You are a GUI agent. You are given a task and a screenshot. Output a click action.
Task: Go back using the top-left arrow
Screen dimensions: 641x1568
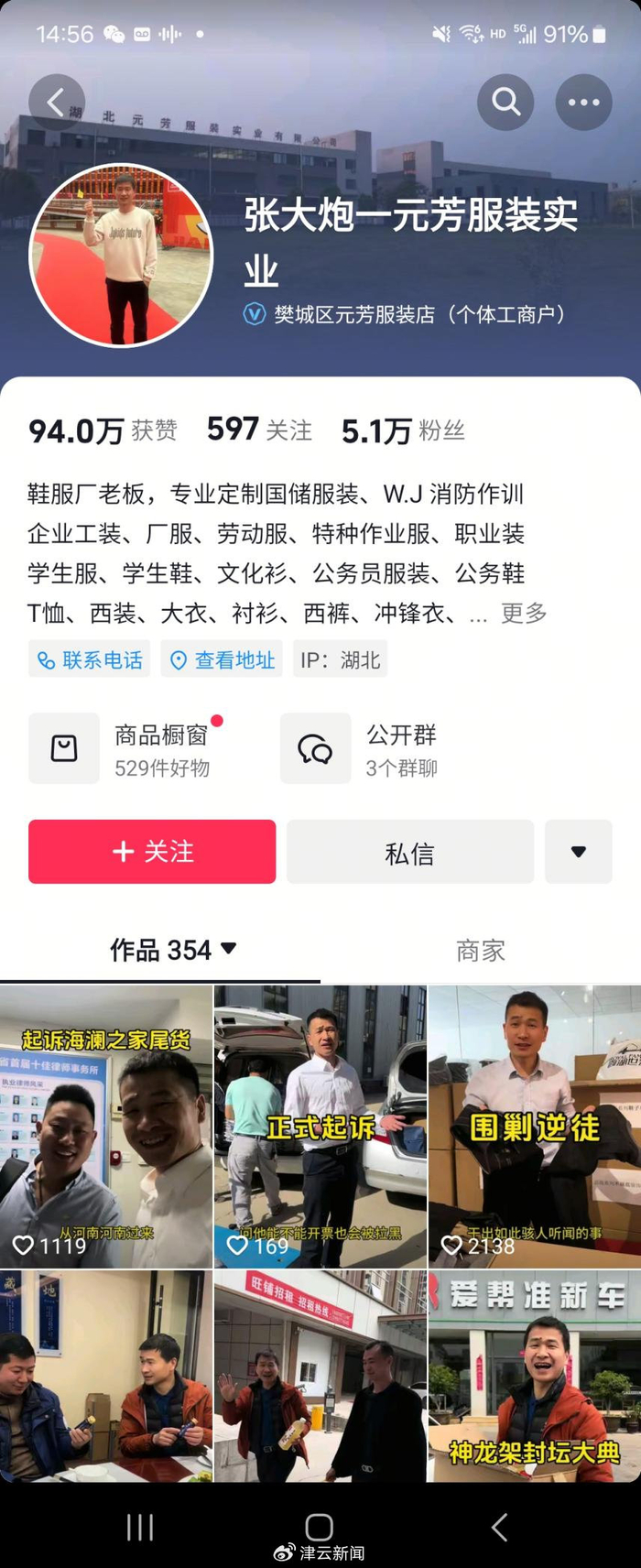click(57, 102)
